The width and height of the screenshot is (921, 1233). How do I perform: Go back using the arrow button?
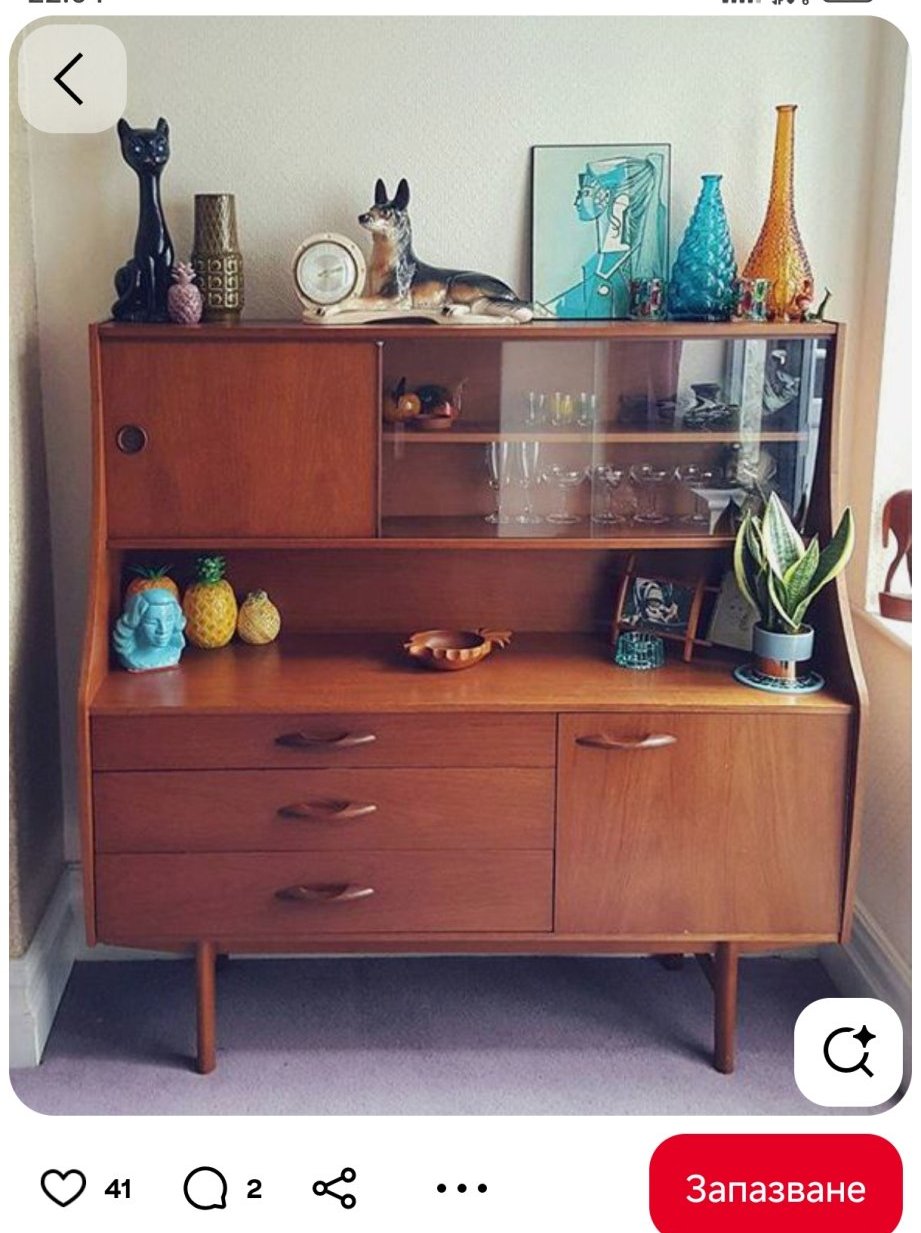click(71, 79)
